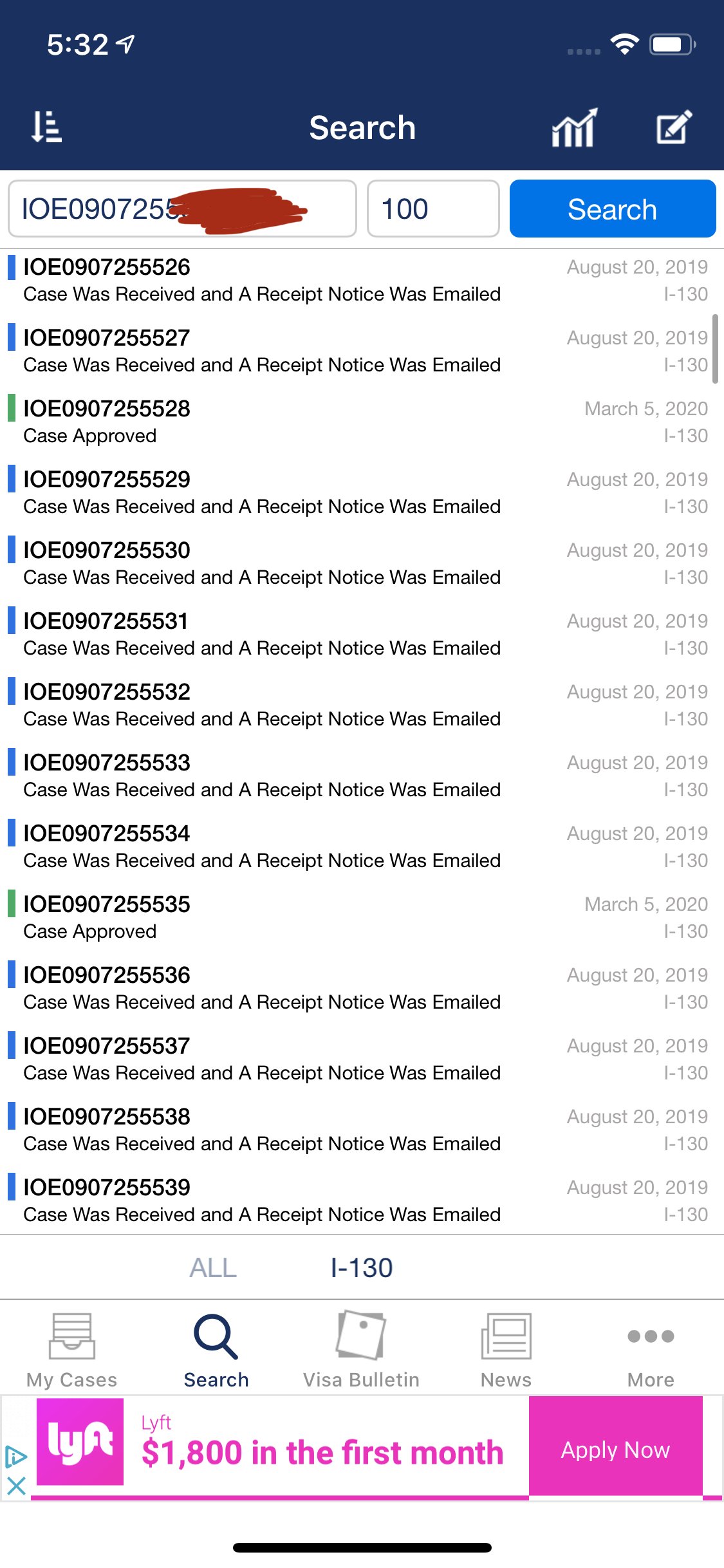Tap the blue Search button
Viewport: 724px width, 1568px height.
[613, 209]
